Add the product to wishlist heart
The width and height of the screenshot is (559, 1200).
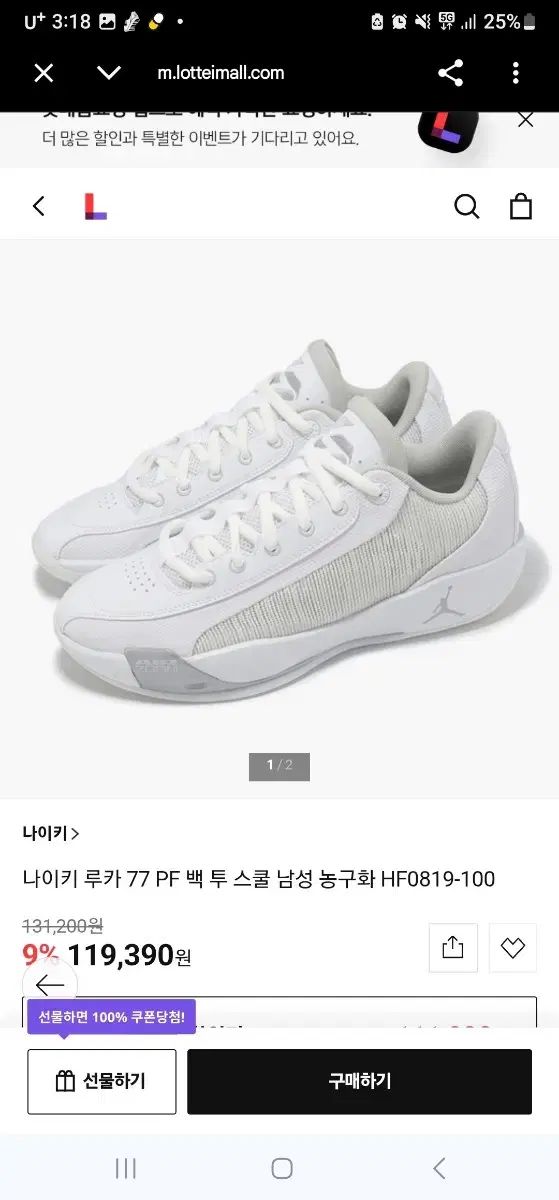click(x=513, y=948)
